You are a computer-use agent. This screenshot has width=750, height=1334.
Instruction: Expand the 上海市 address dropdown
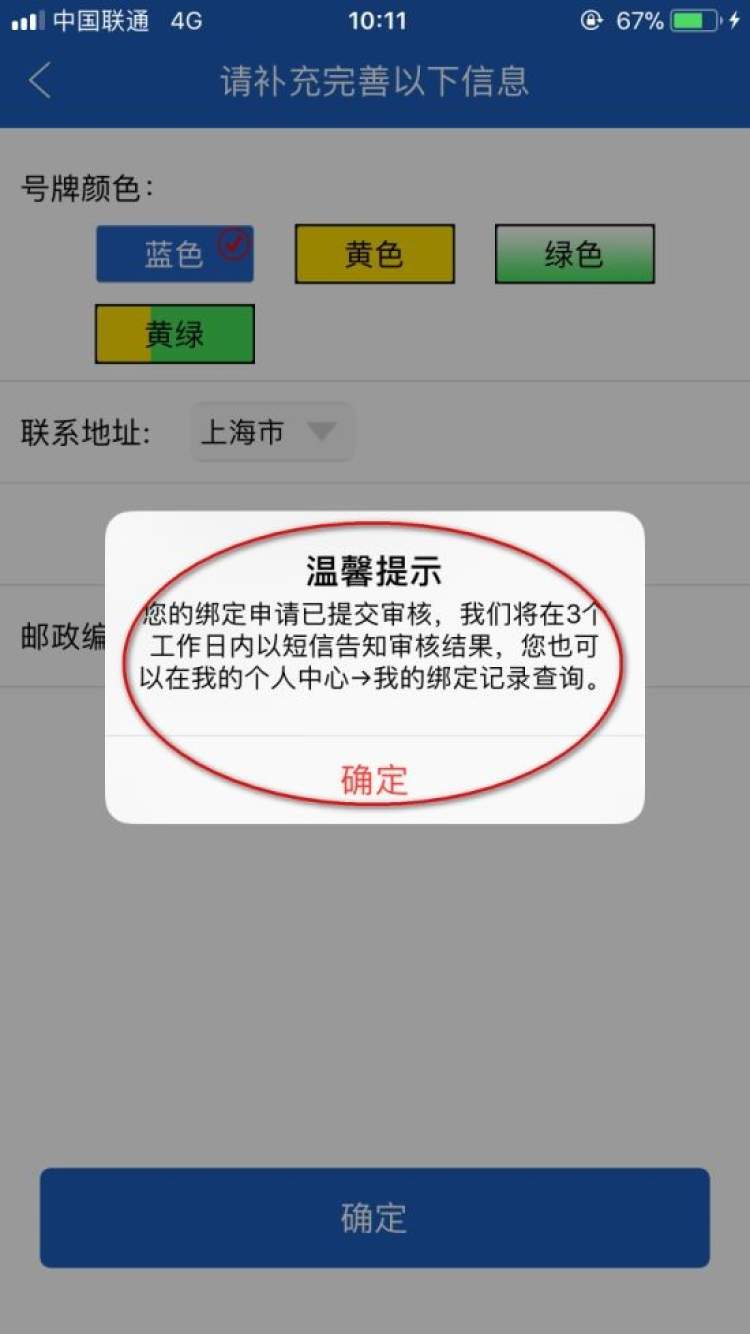pyautogui.click(x=272, y=432)
